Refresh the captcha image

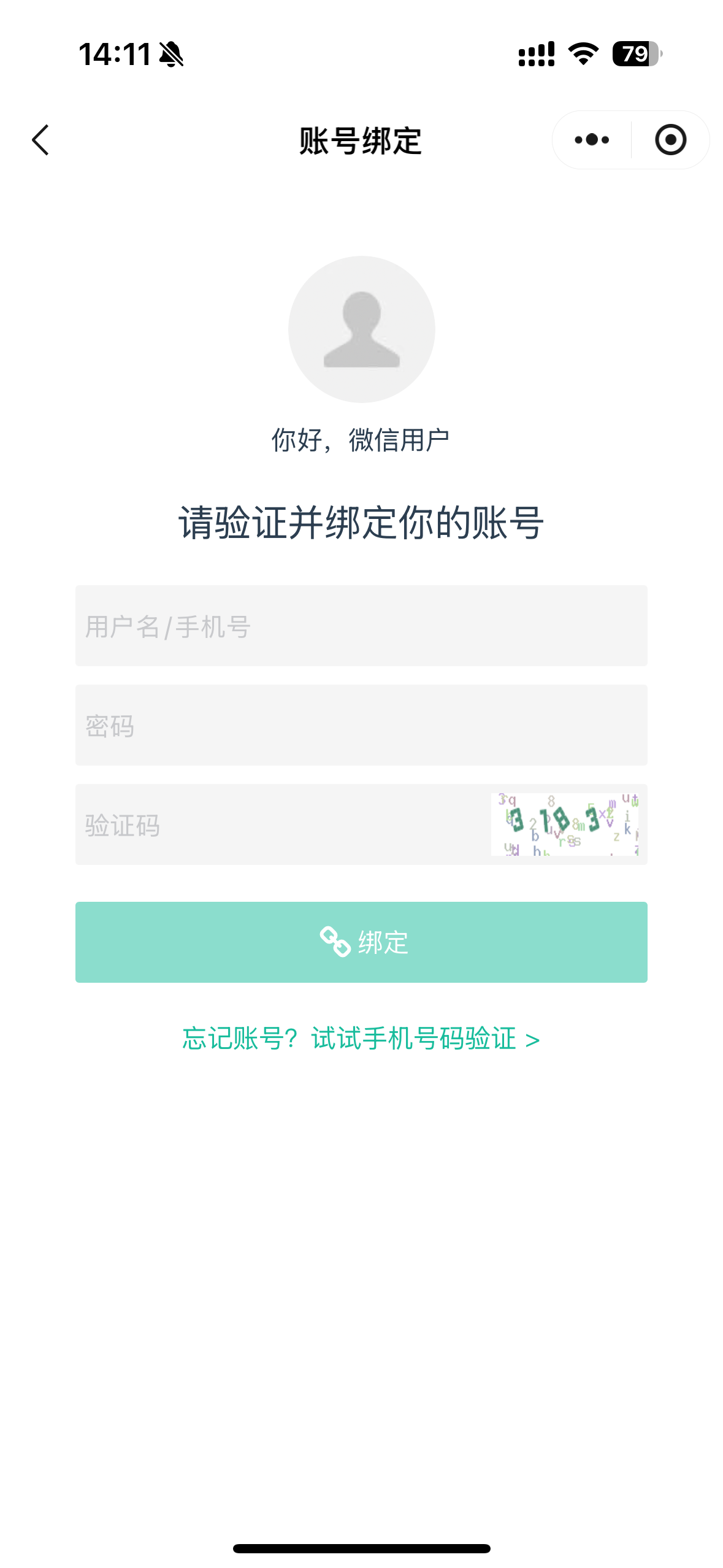(x=564, y=824)
